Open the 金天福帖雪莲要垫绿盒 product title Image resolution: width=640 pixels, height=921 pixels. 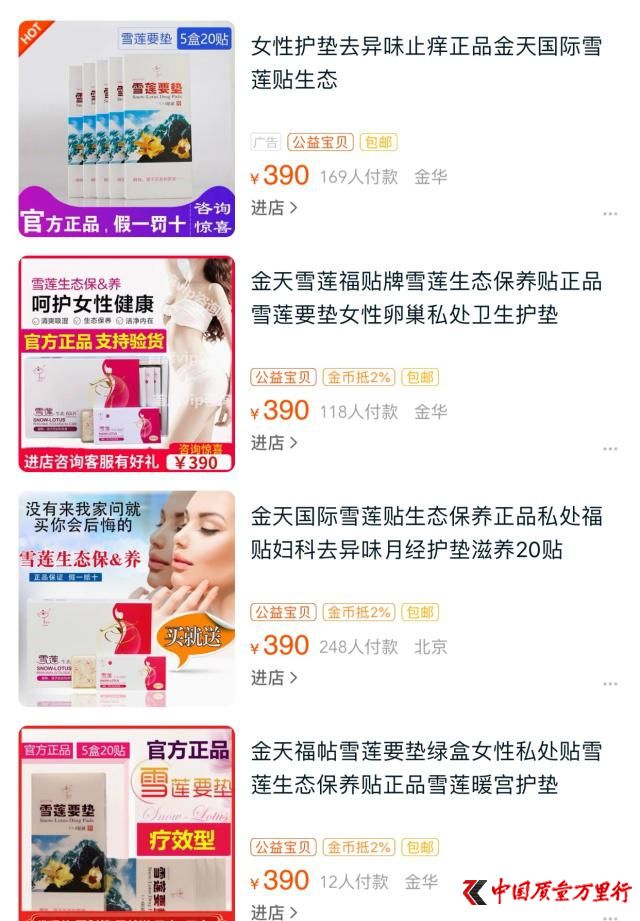[426, 768]
